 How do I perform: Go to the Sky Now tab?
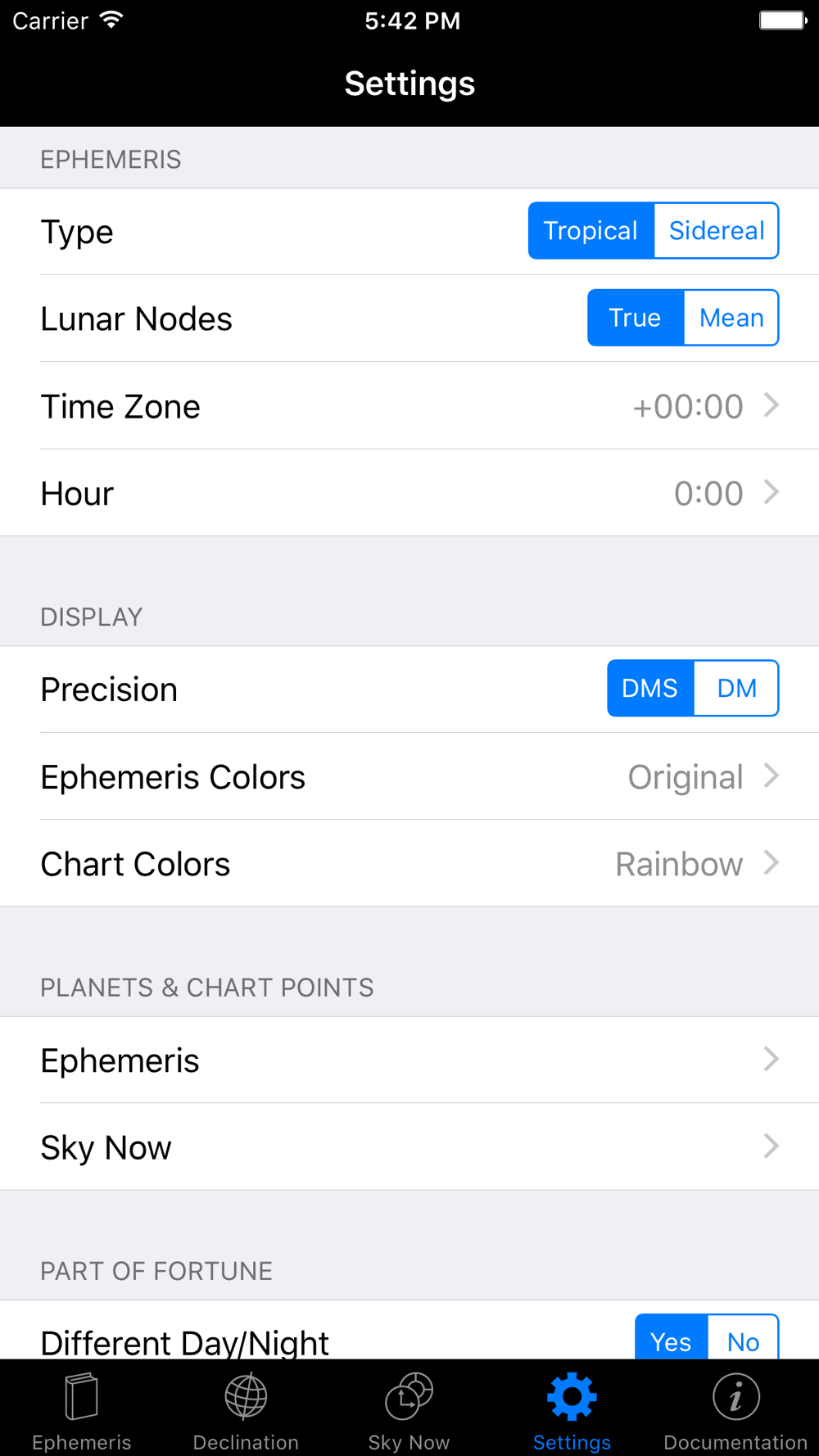click(409, 1410)
